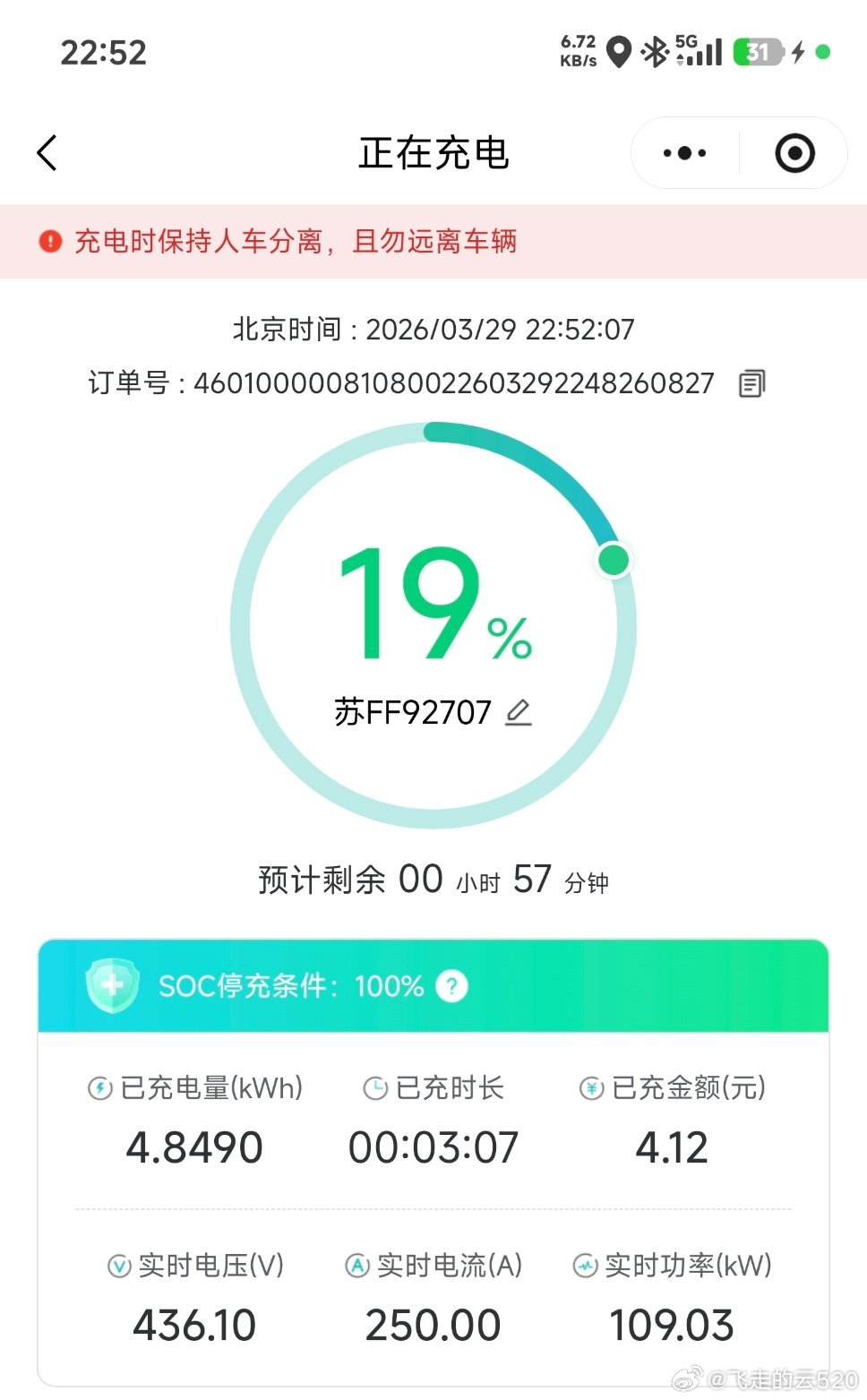Copy the order number

pyautogui.click(x=752, y=383)
